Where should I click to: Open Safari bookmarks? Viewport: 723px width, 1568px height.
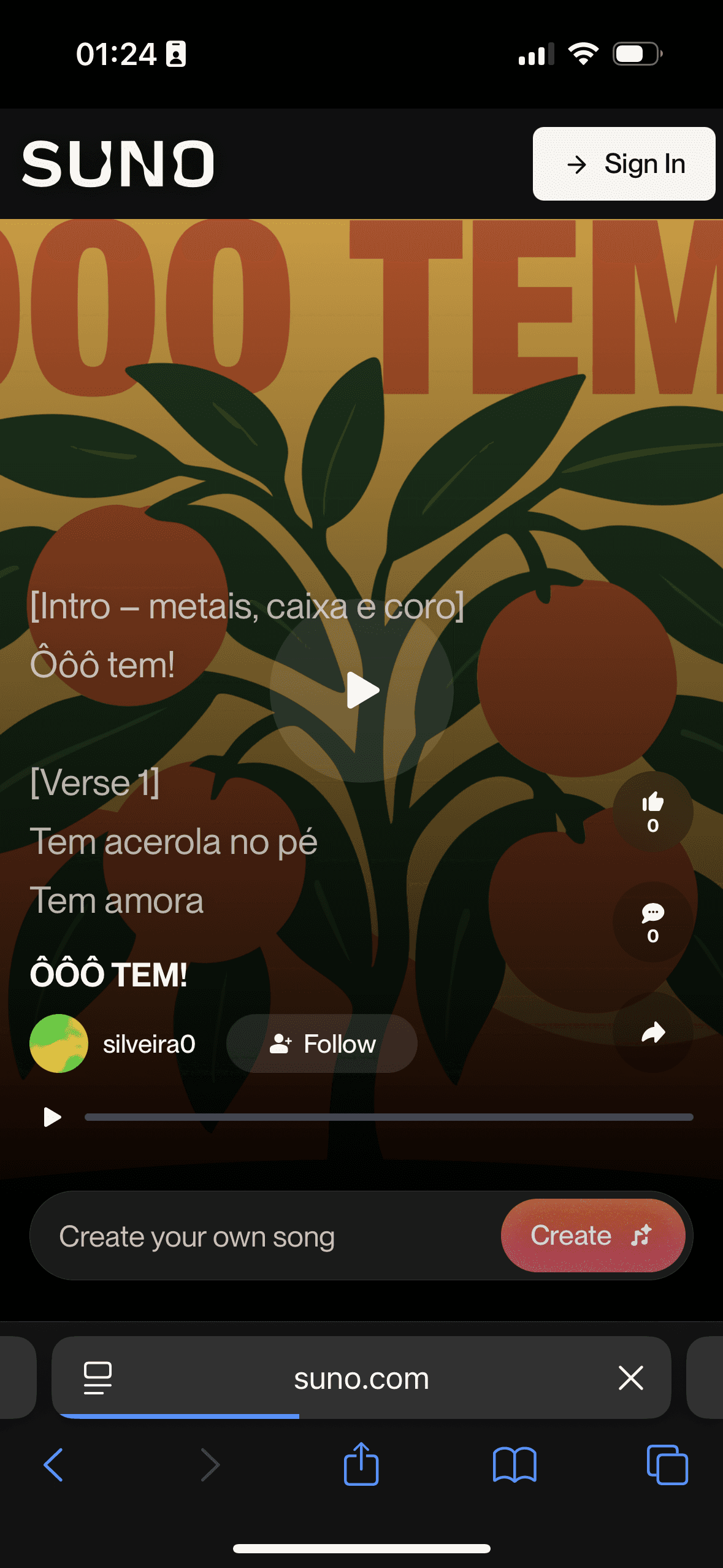(515, 1465)
